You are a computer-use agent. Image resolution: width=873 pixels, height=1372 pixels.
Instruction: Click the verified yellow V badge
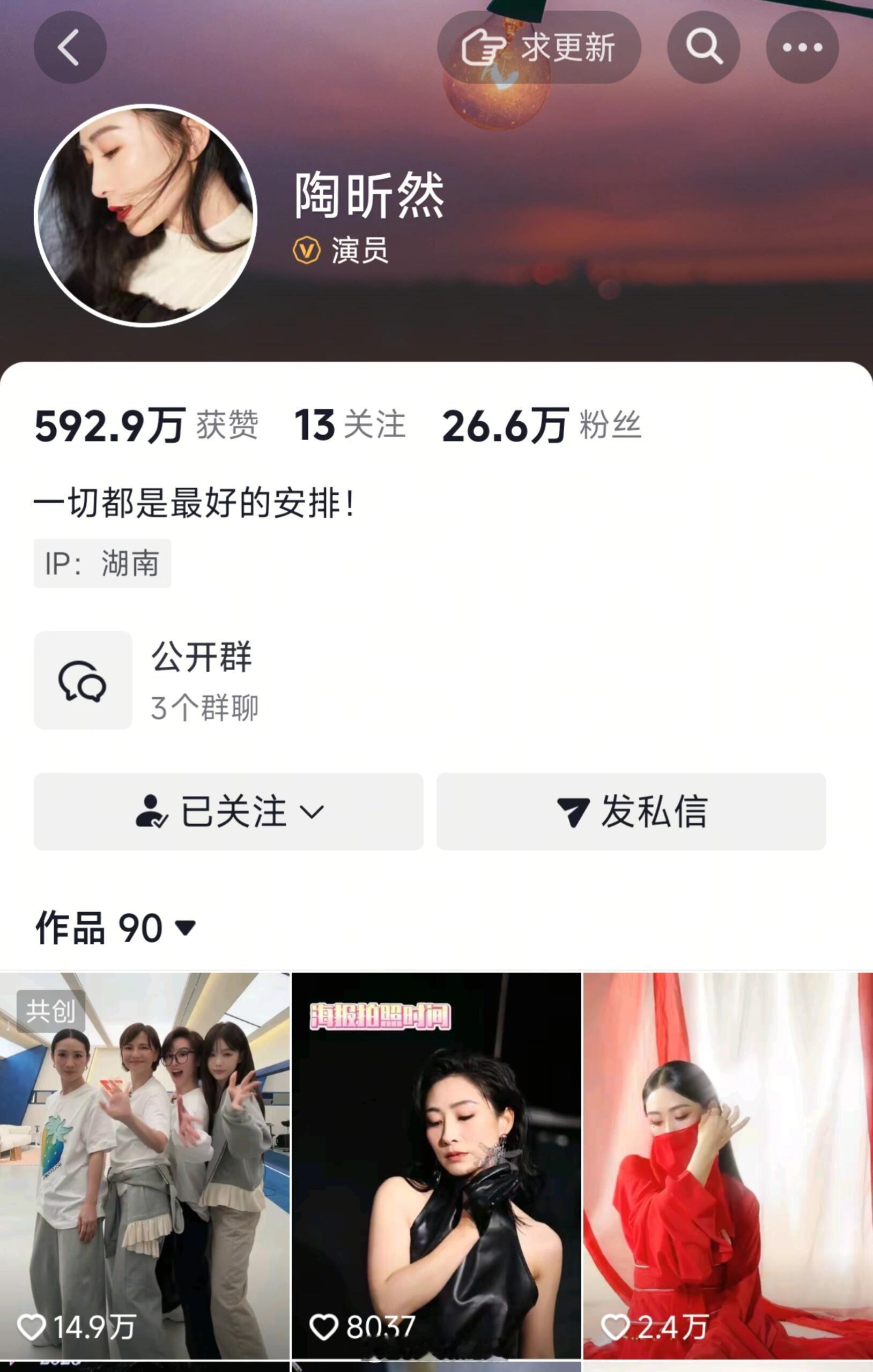[x=306, y=250]
